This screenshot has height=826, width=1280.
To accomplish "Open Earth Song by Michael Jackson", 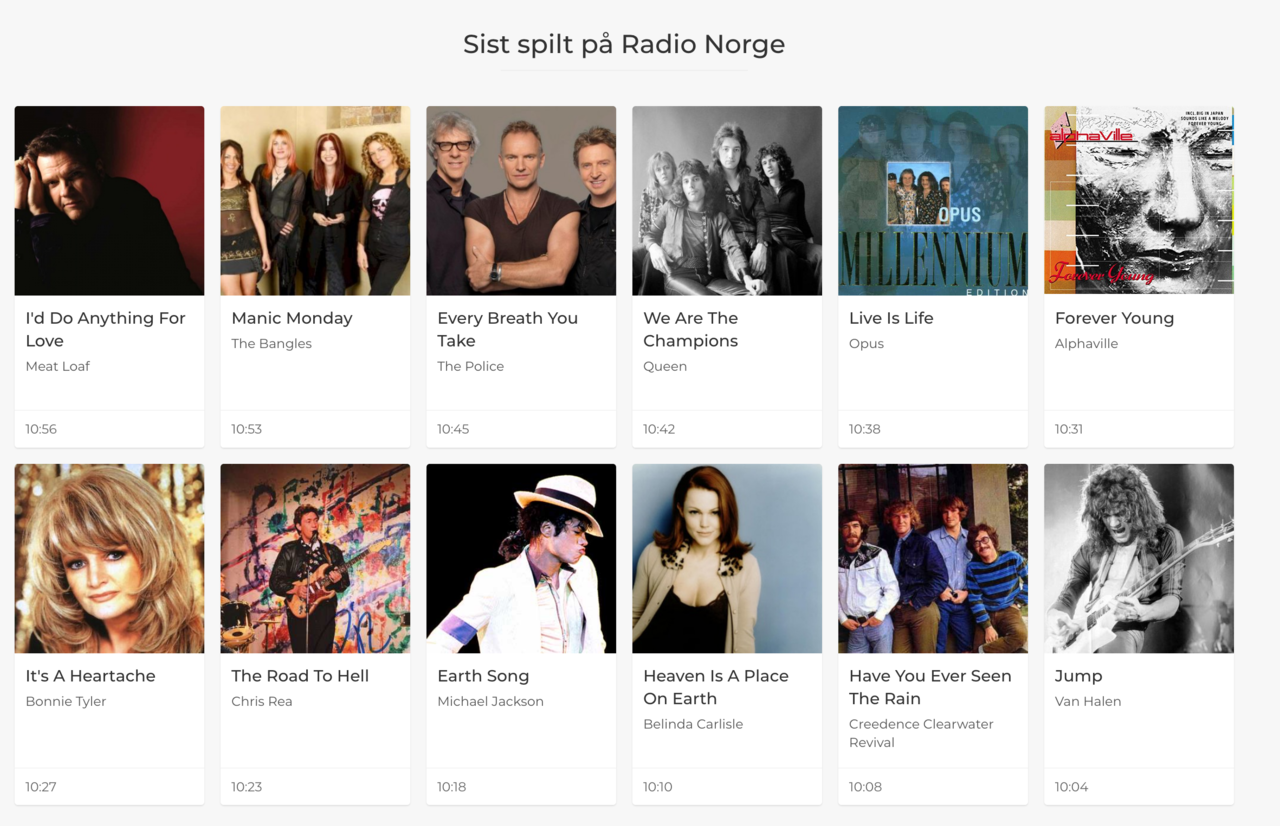I will (x=521, y=634).
